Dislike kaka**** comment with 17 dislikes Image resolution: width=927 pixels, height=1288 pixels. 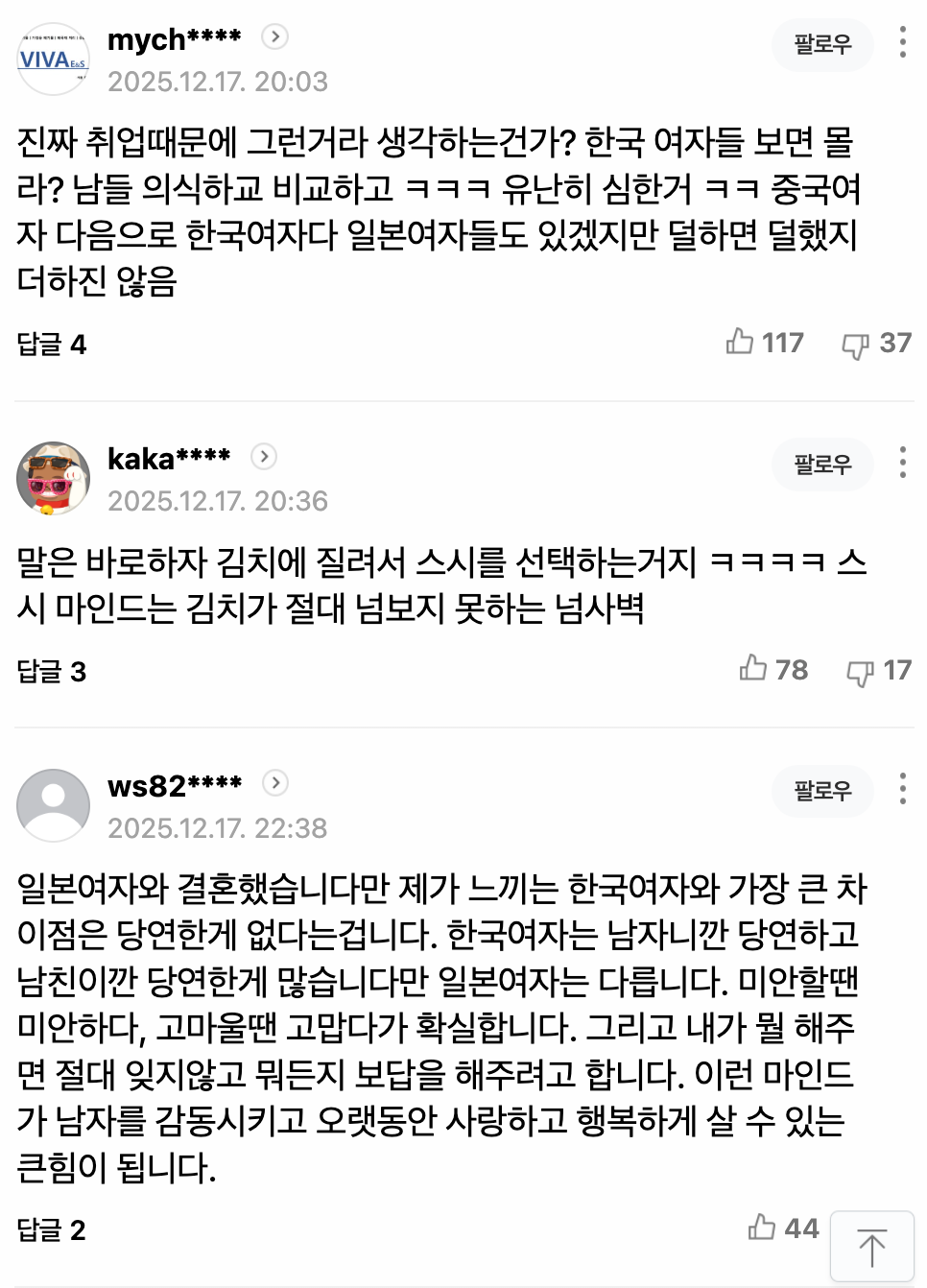(x=860, y=672)
